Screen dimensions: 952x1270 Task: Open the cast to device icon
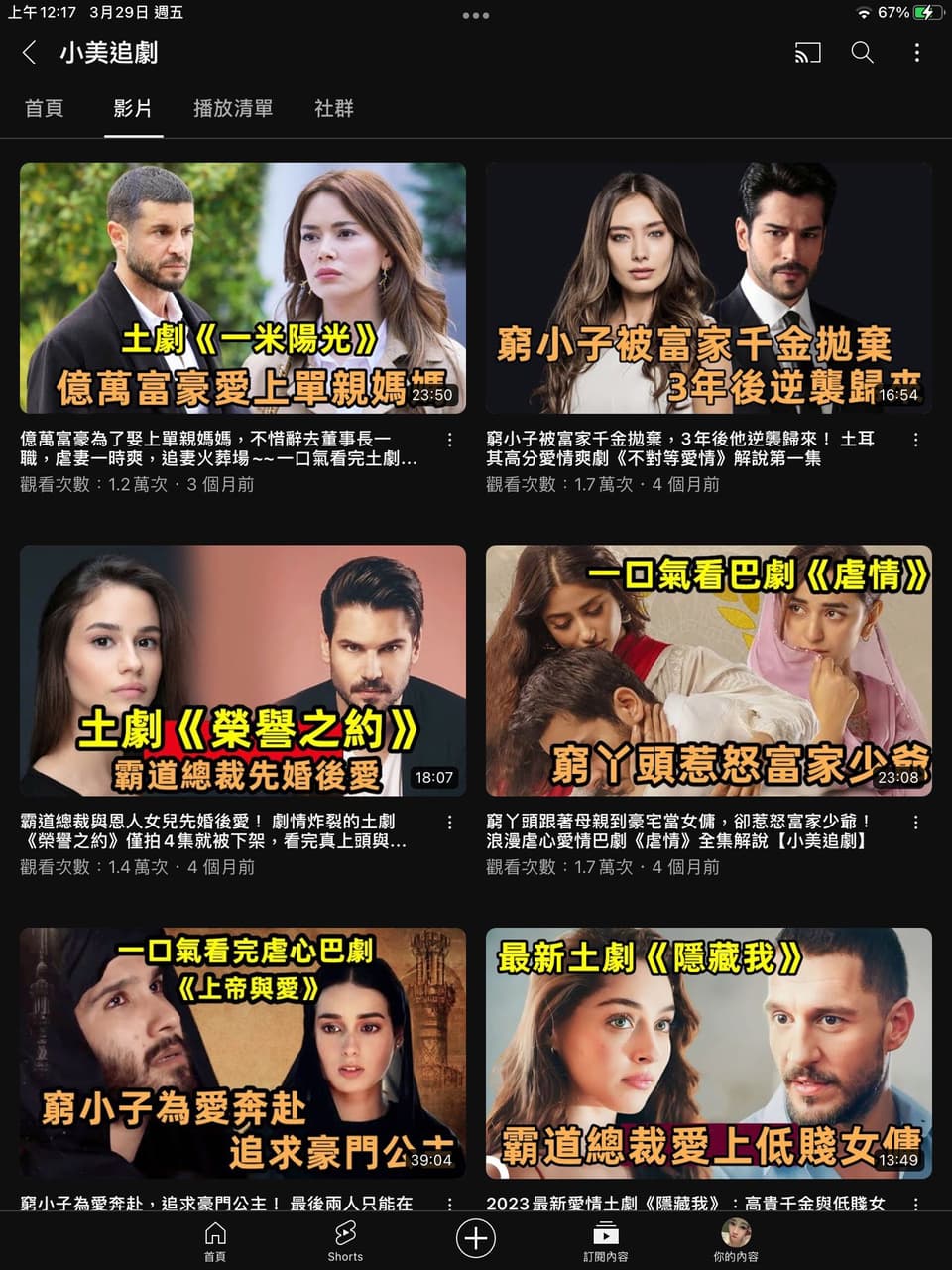(808, 53)
